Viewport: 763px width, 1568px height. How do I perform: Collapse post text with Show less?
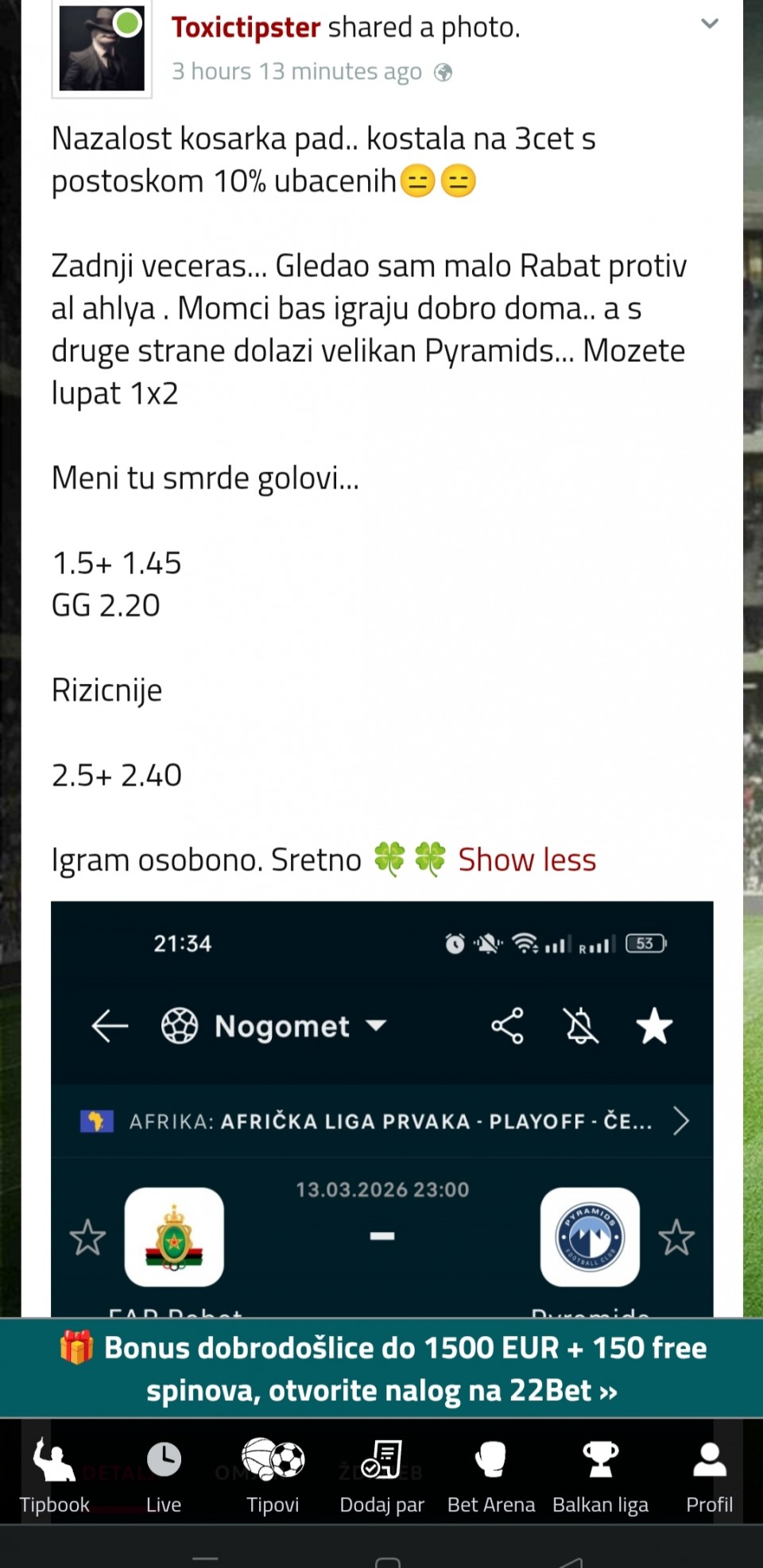coord(526,860)
